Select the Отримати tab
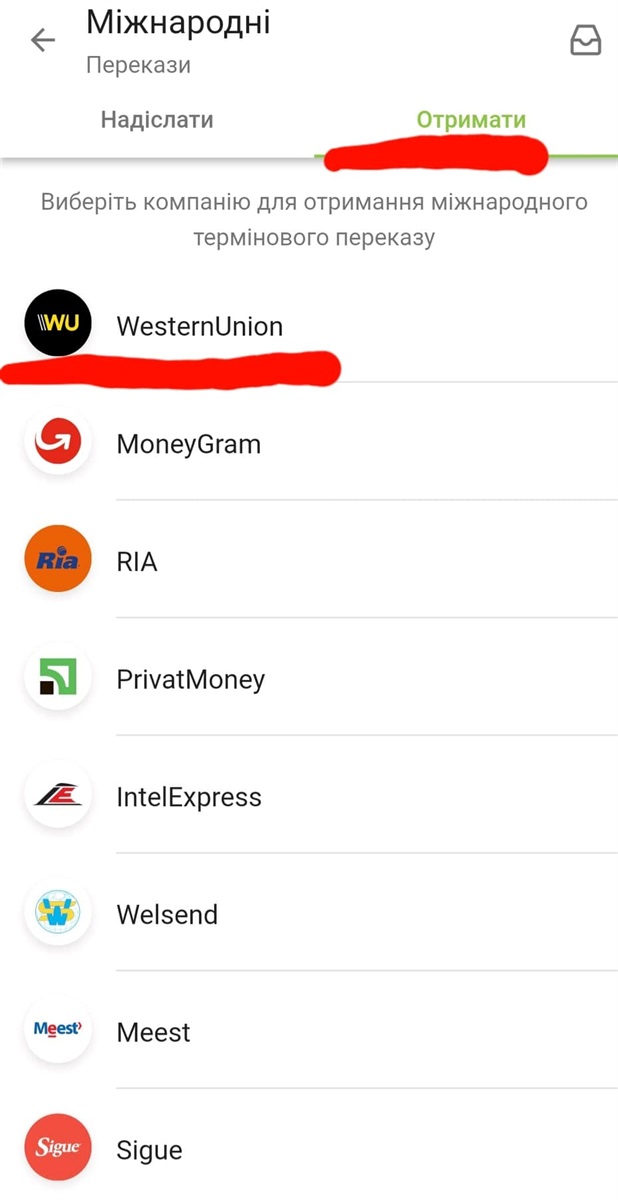618x1200 pixels. tap(471, 120)
